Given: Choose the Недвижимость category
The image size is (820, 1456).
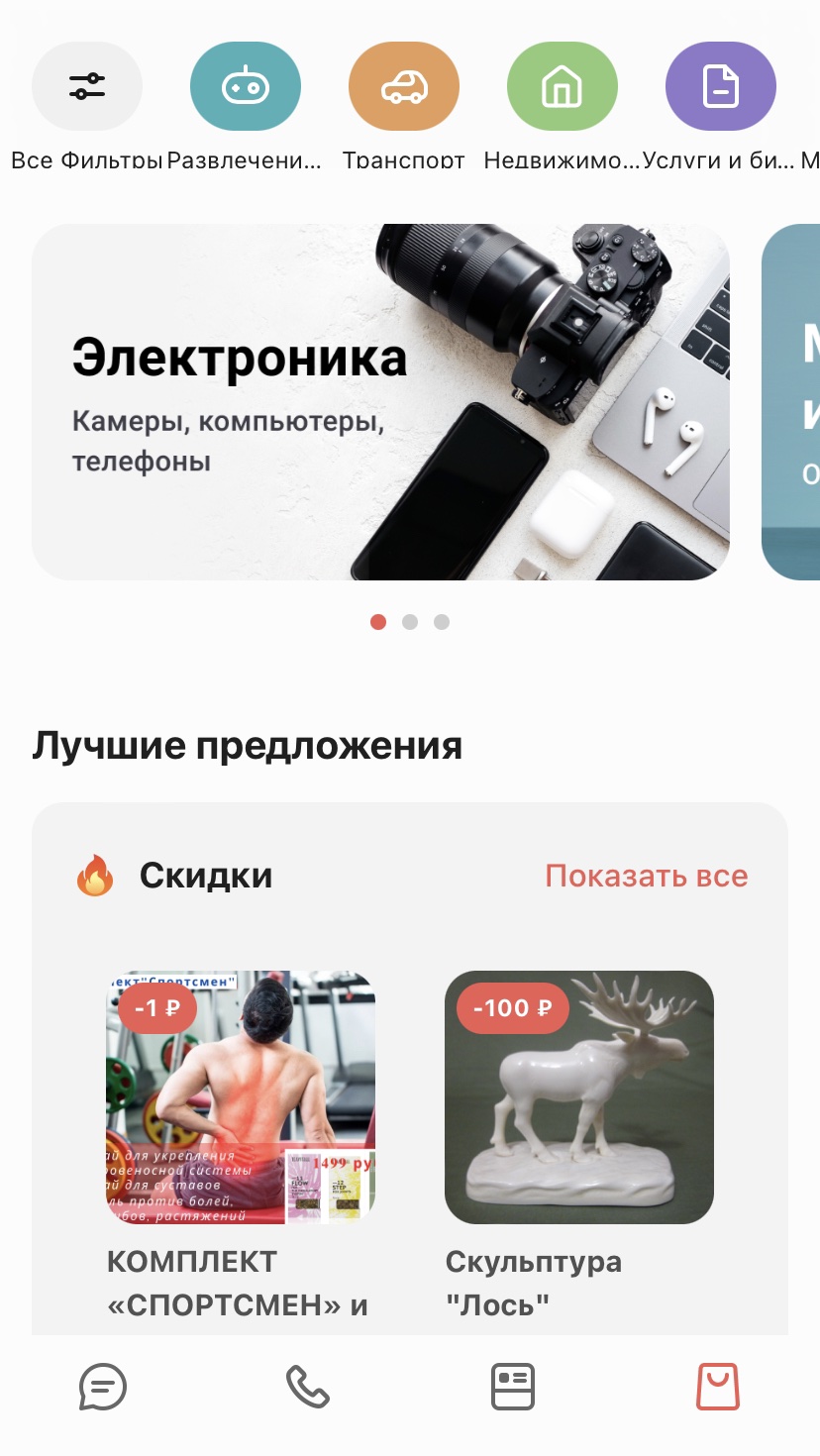Looking at the screenshot, I should point(562,87).
